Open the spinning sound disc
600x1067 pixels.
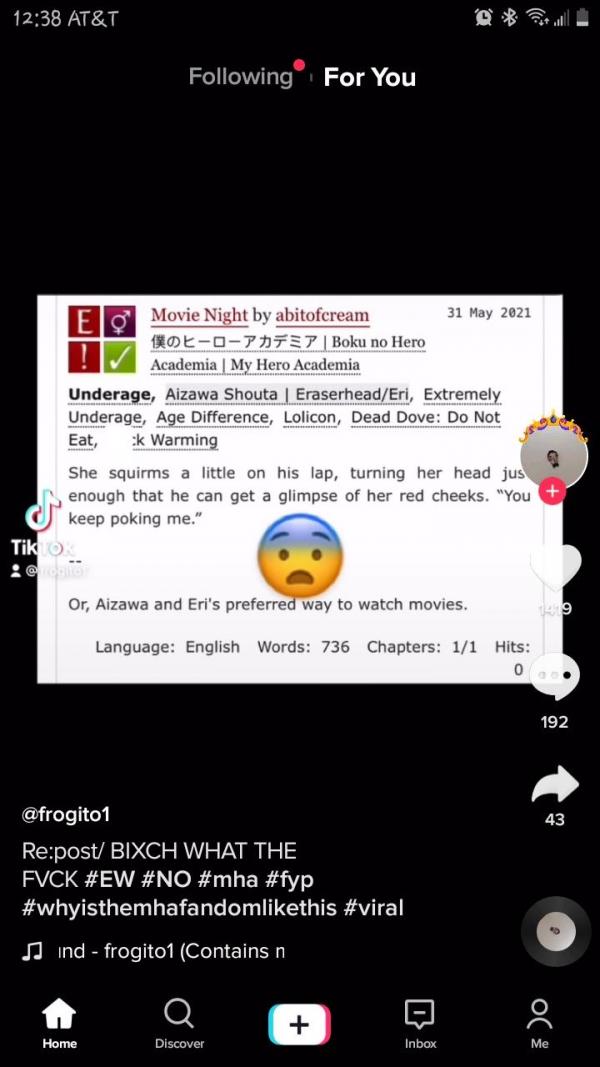556,932
